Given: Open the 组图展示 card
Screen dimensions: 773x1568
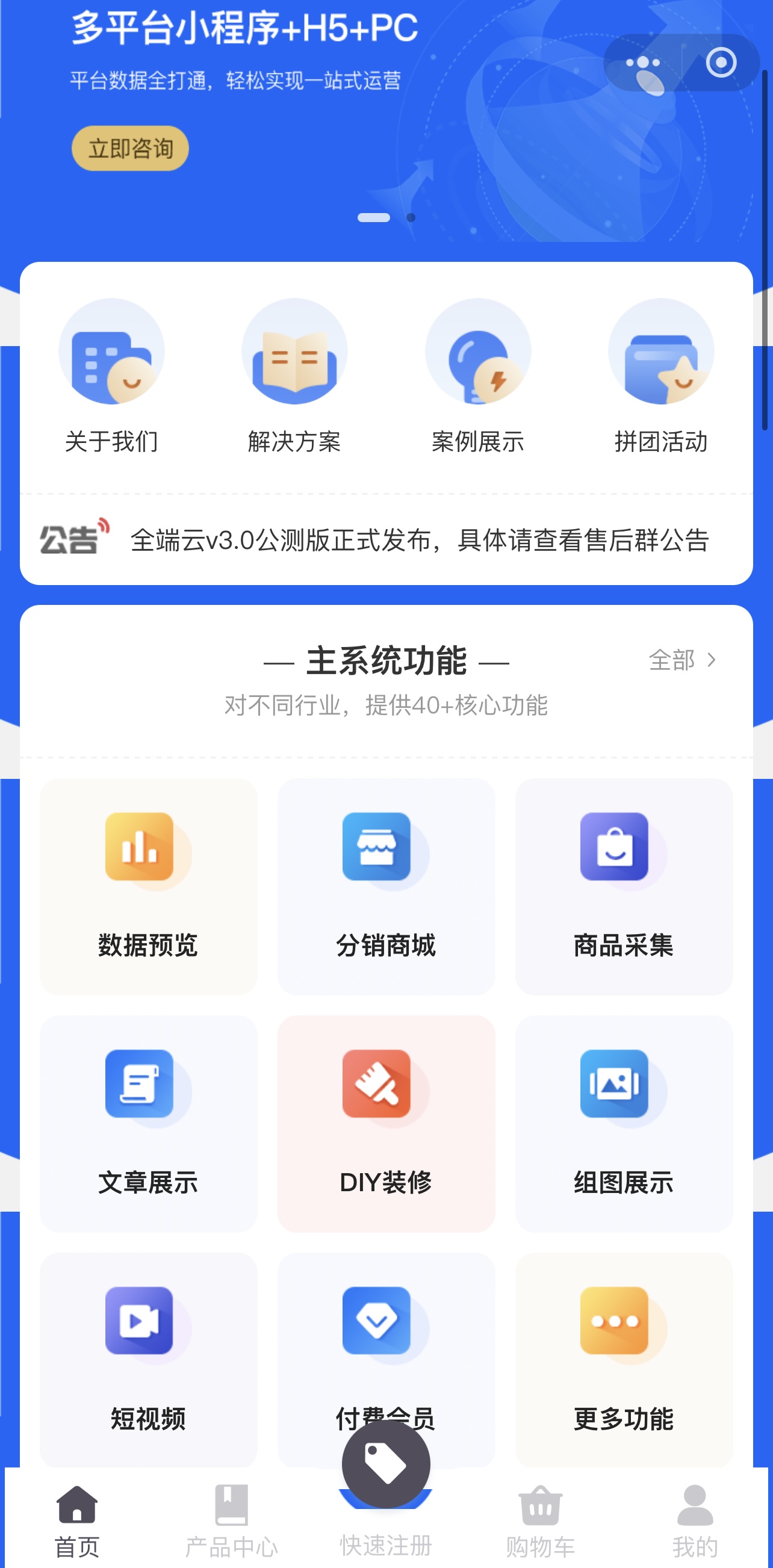Looking at the screenshot, I should [623, 1123].
